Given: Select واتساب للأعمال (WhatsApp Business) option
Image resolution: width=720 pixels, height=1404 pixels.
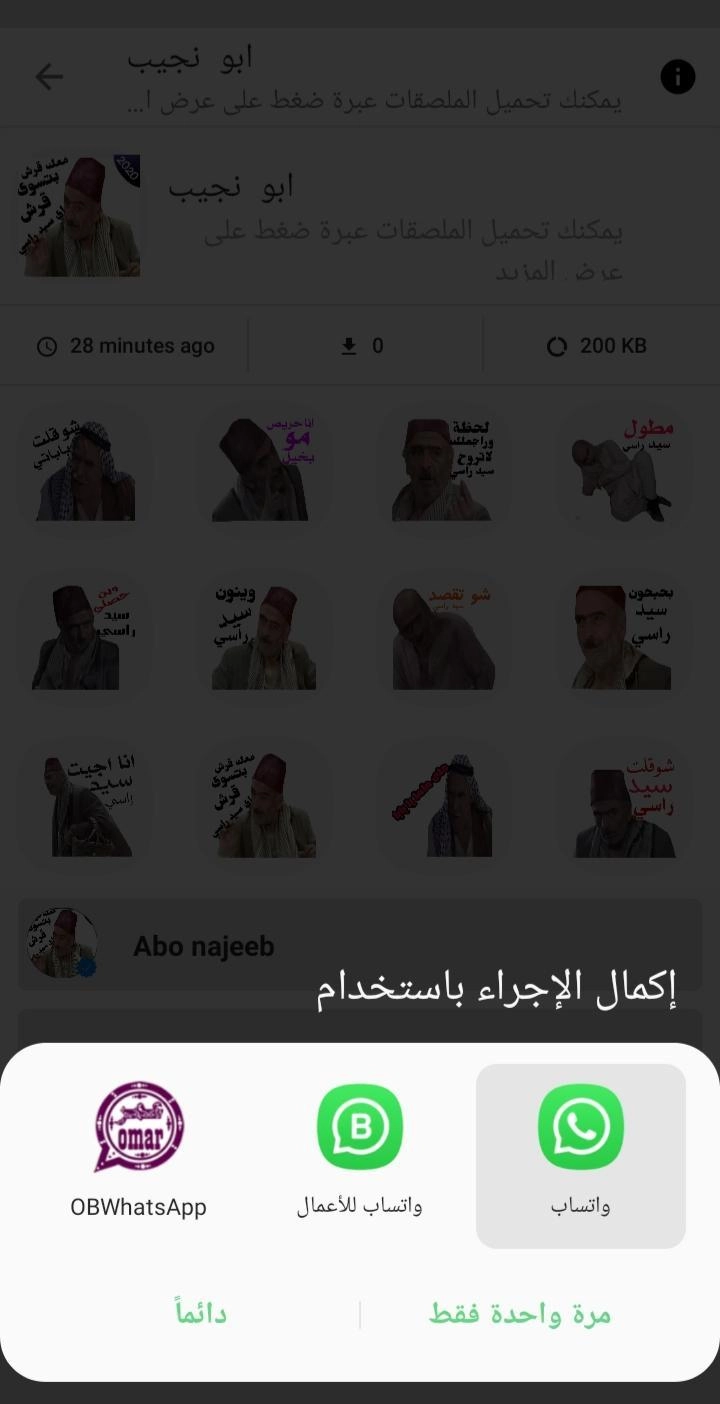Looking at the screenshot, I should coord(360,1154).
